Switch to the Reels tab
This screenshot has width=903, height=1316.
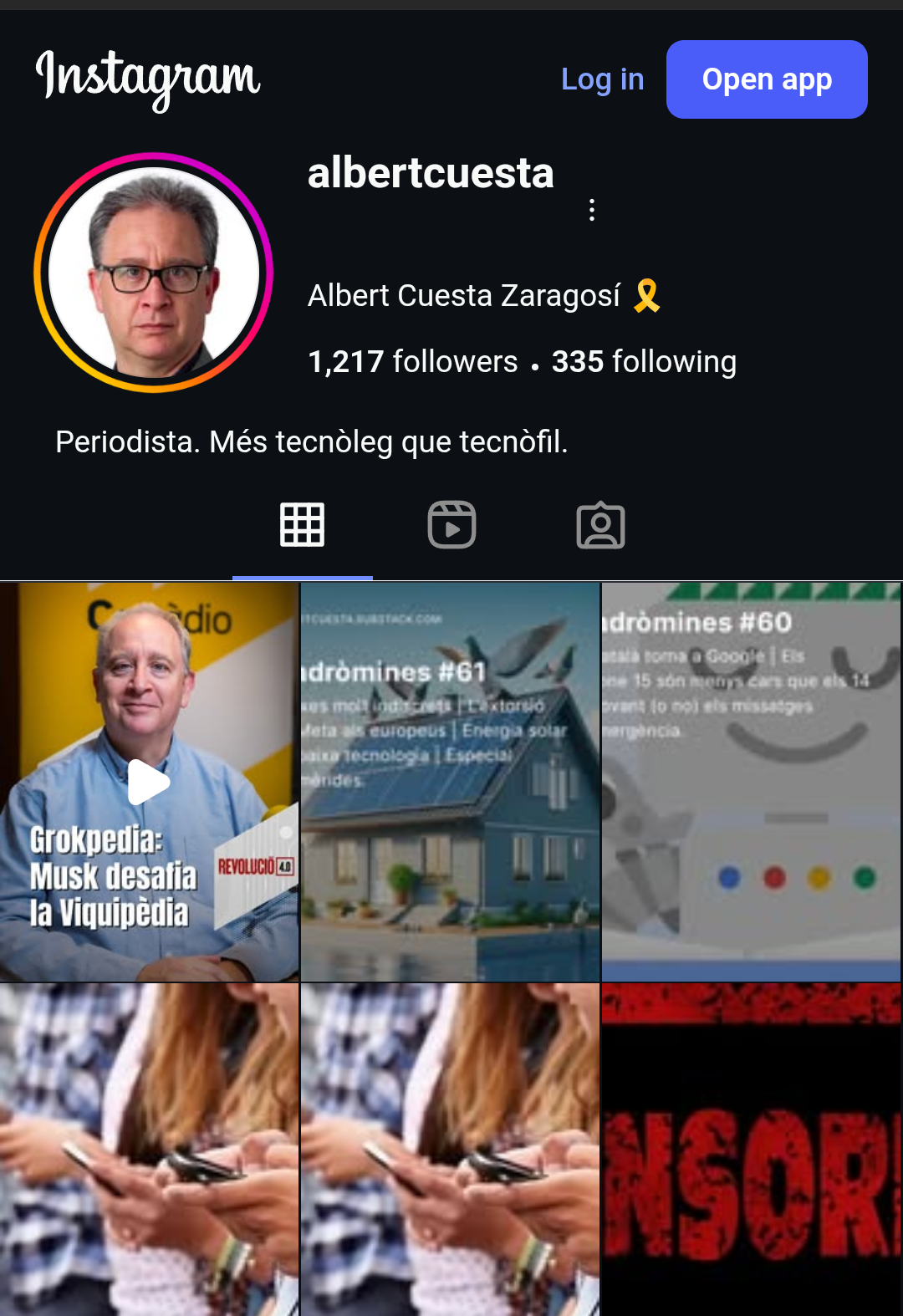(x=451, y=525)
